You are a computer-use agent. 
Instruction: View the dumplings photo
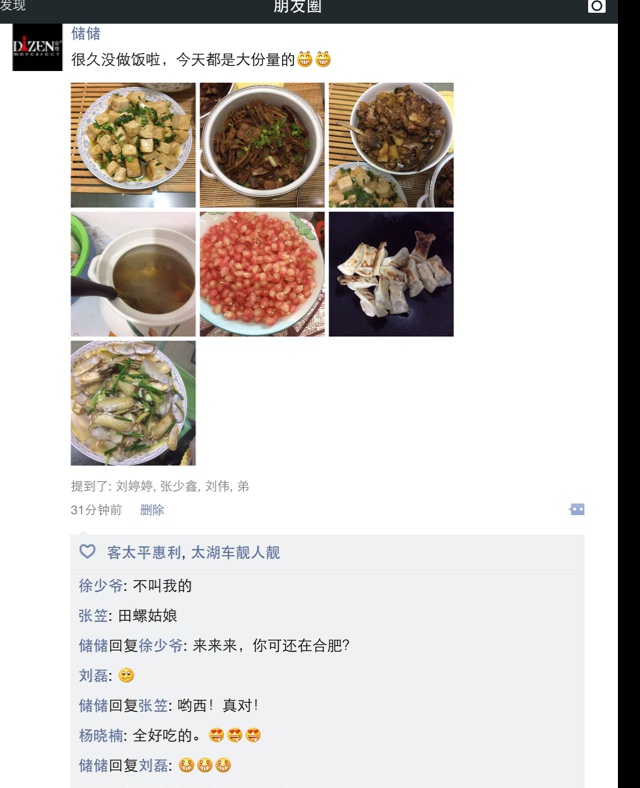(x=391, y=274)
